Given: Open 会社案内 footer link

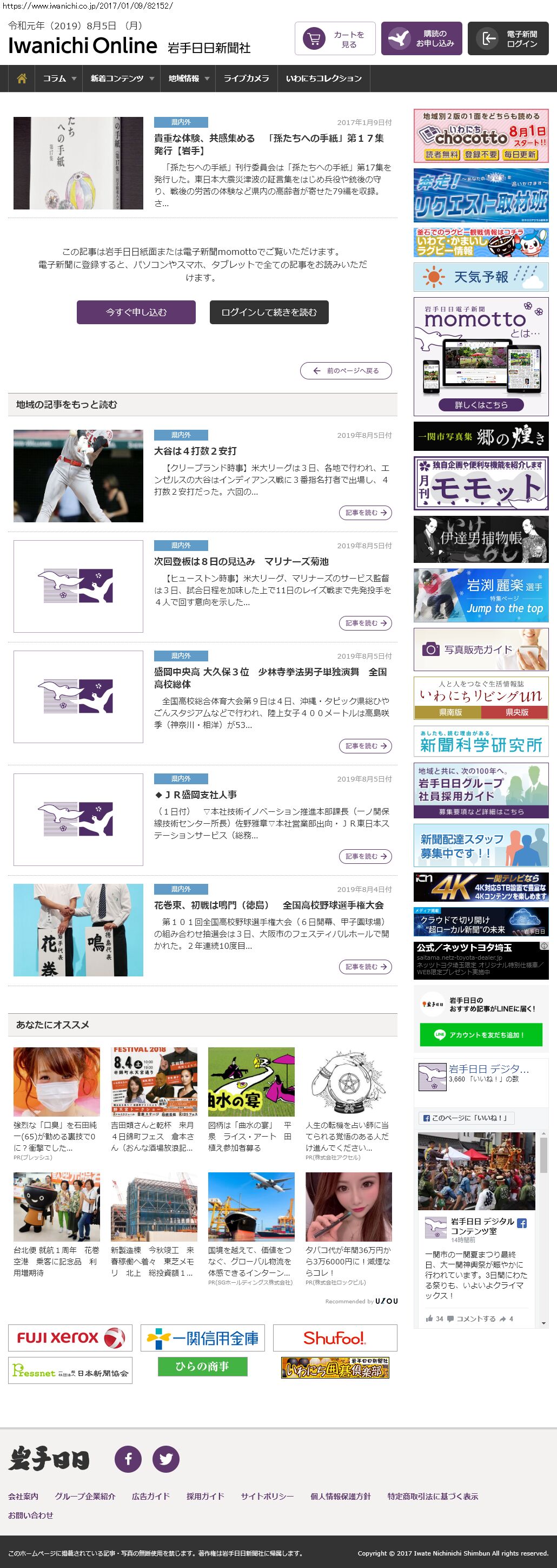Looking at the screenshot, I should point(23,1496).
